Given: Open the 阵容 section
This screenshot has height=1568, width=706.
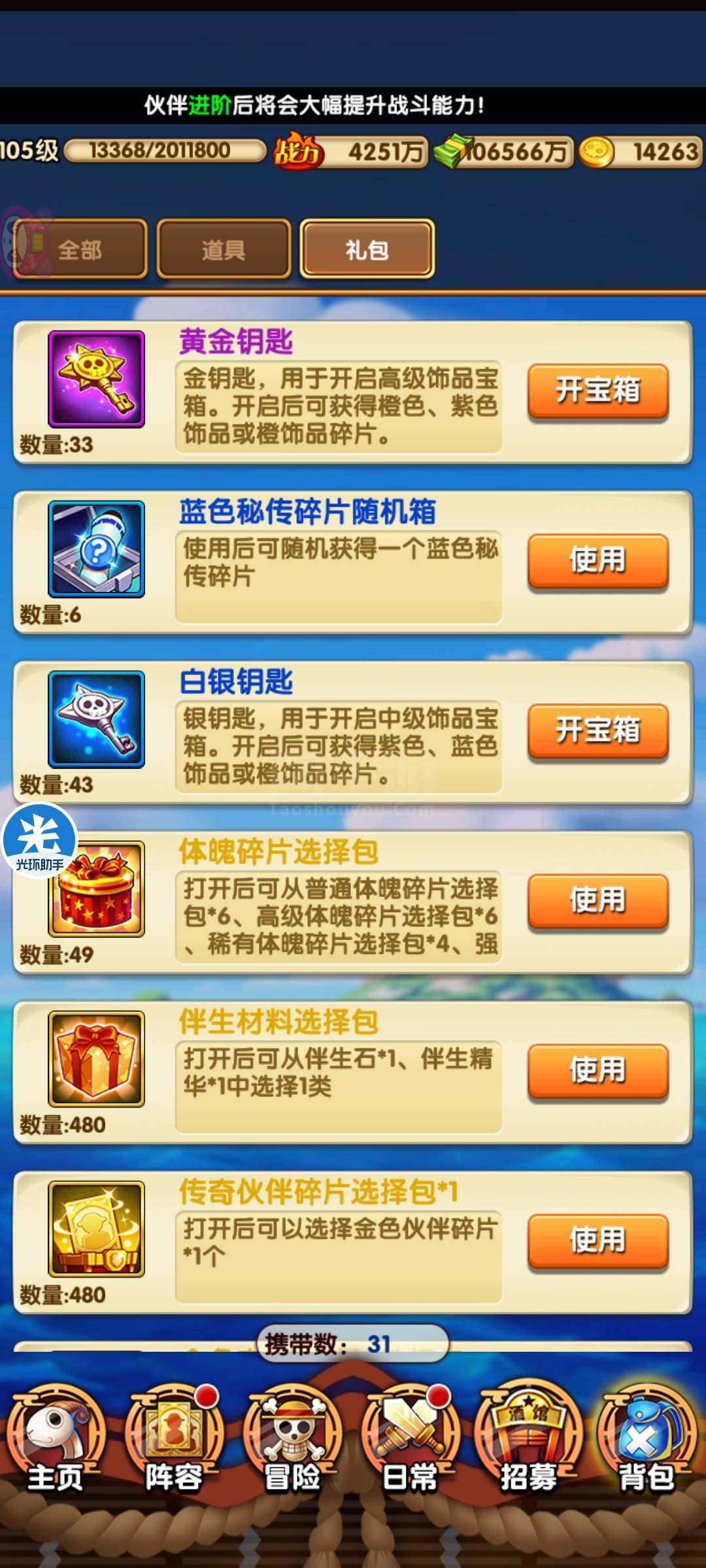Looking at the screenshot, I should click(174, 1439).
